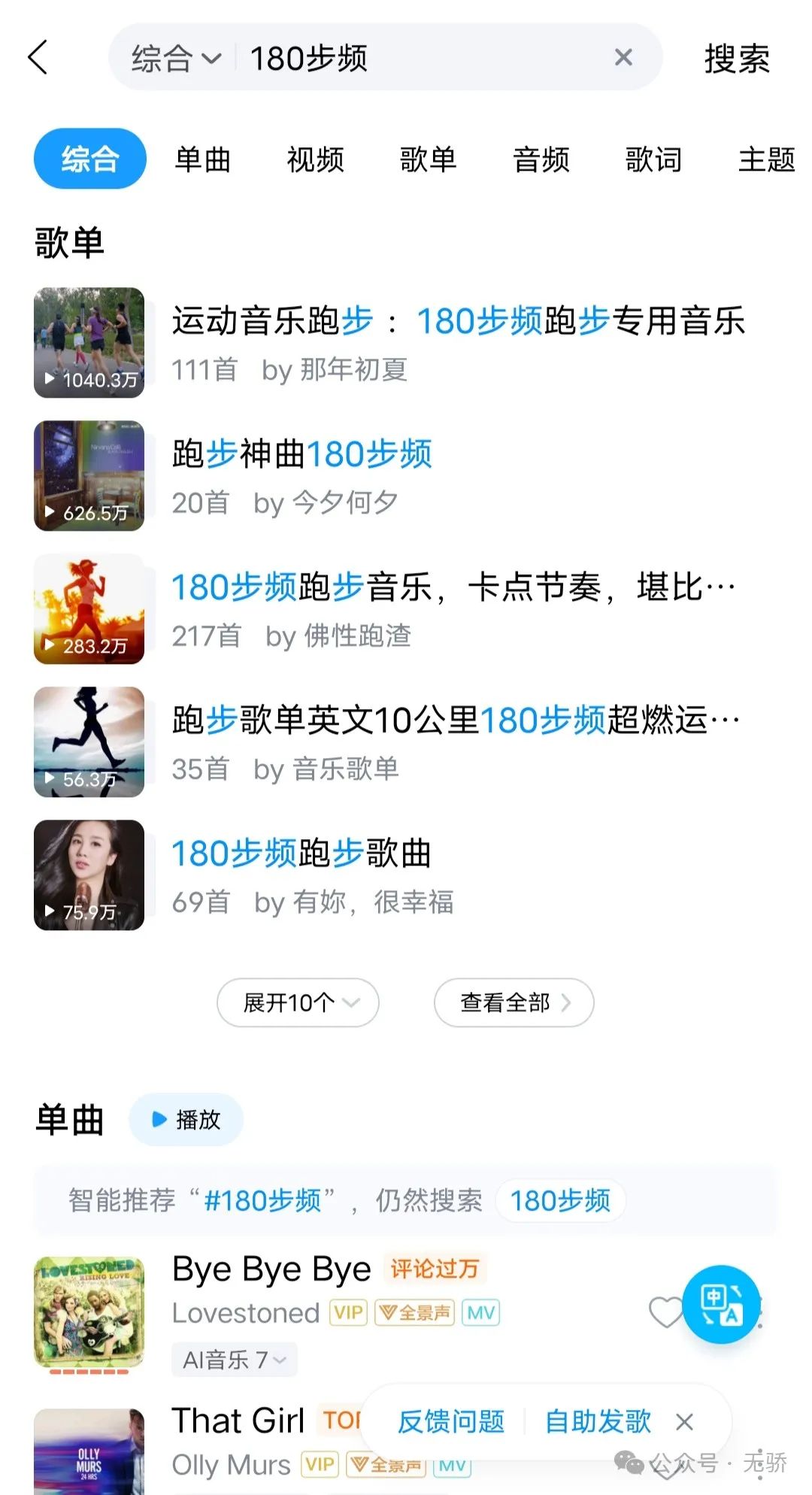This screenshot has width=812, height=1495.
Task: View all playlists via 查看全部
Action: pyautogui.click(x=514, y=1002)
